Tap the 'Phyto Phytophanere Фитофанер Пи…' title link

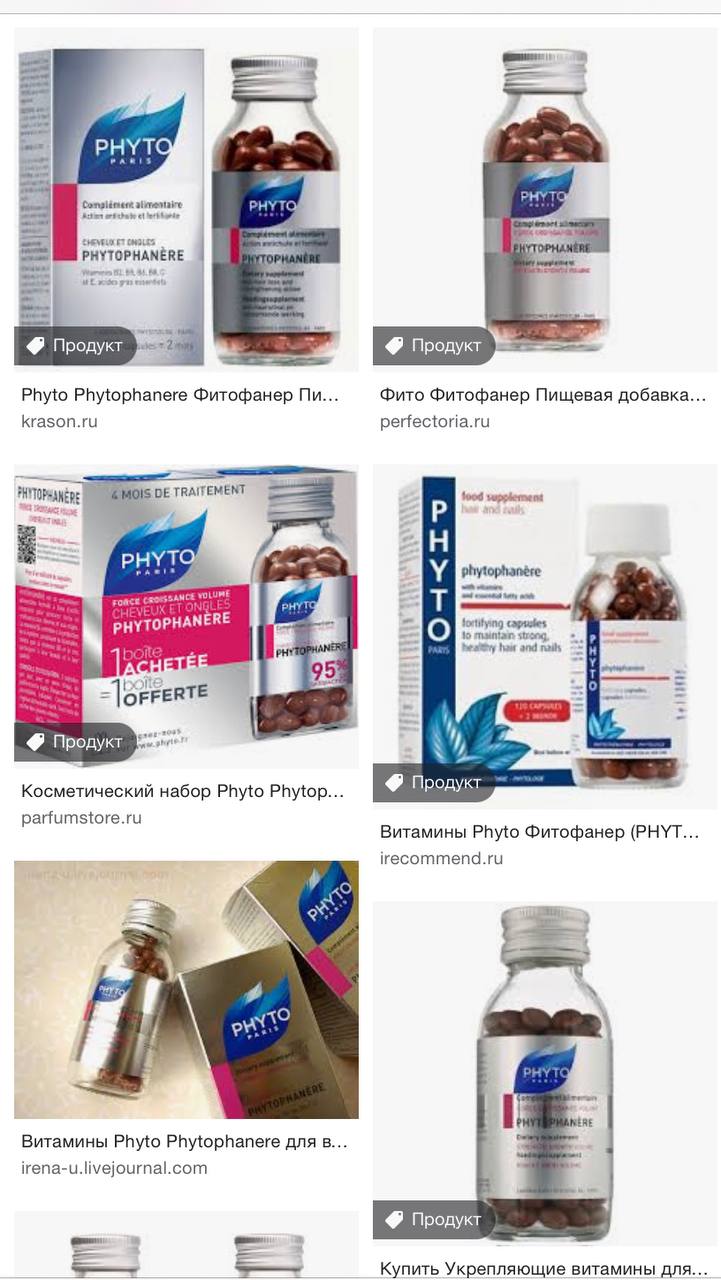(180, 395)
